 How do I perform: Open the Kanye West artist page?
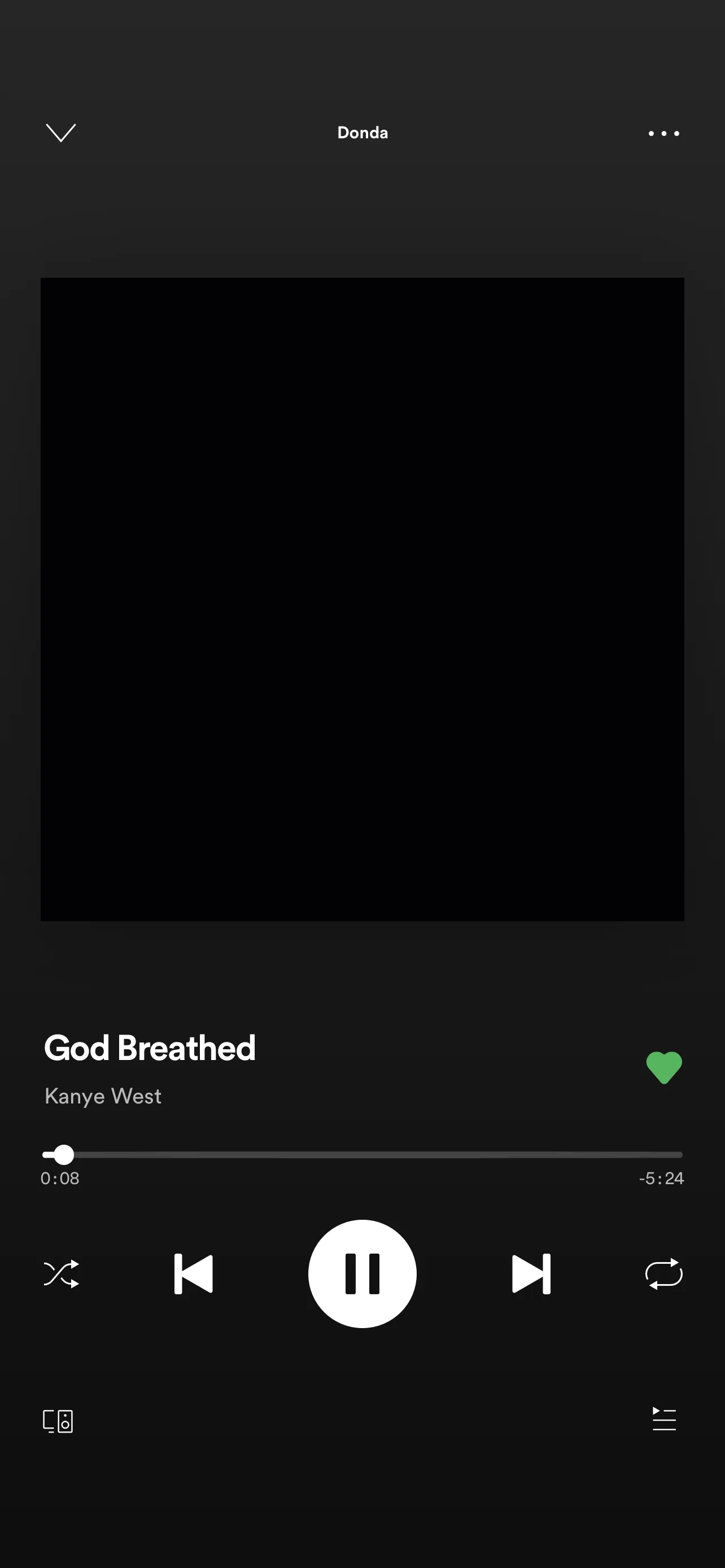(103, 1096)
